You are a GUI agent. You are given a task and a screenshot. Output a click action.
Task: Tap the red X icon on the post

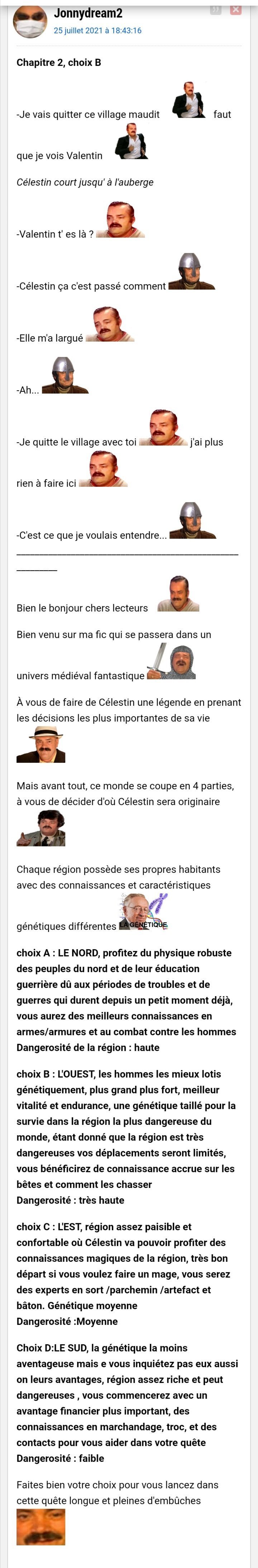(235, 10)
